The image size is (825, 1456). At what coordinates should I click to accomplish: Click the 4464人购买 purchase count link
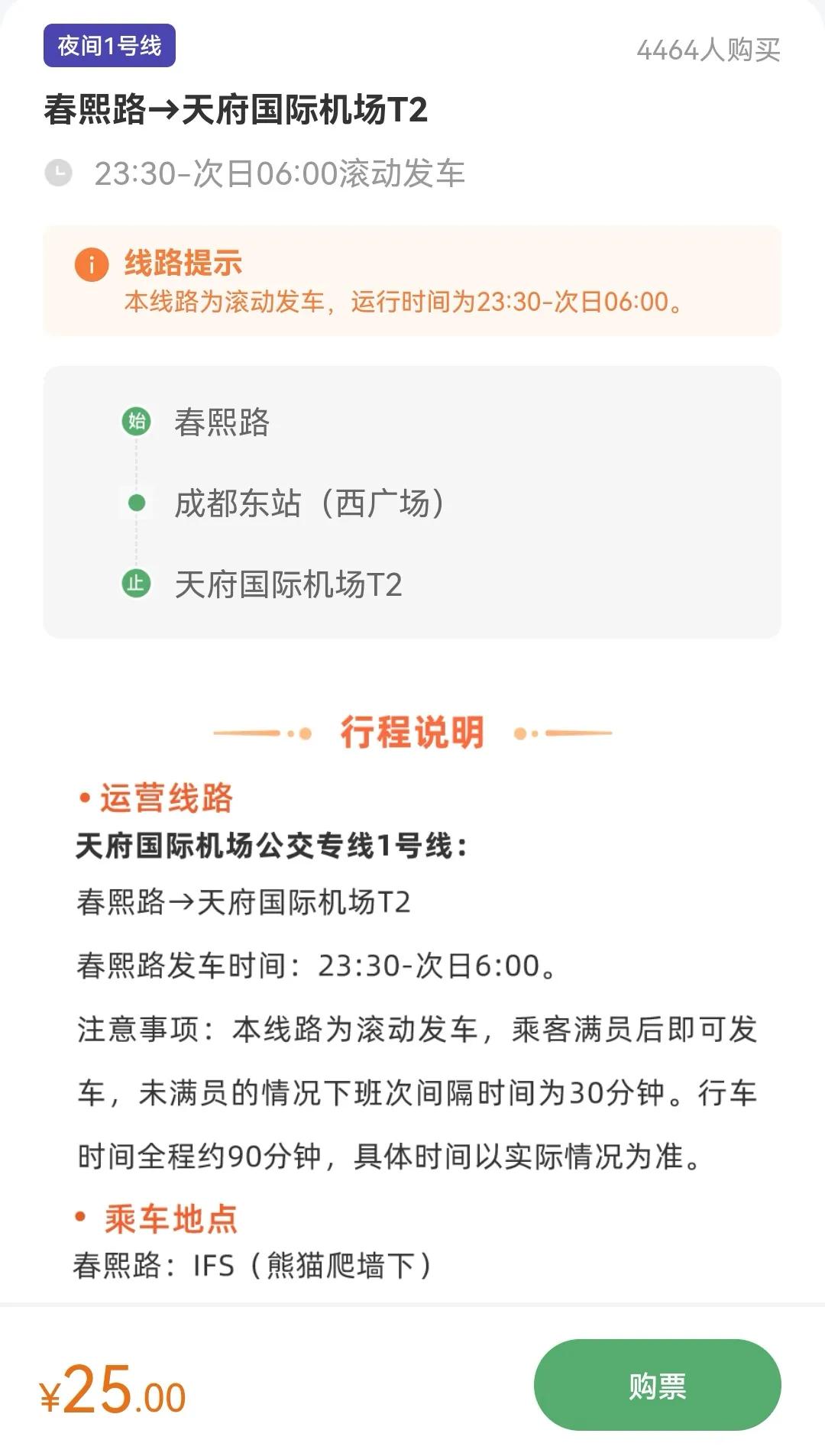[x=709, y=50]
